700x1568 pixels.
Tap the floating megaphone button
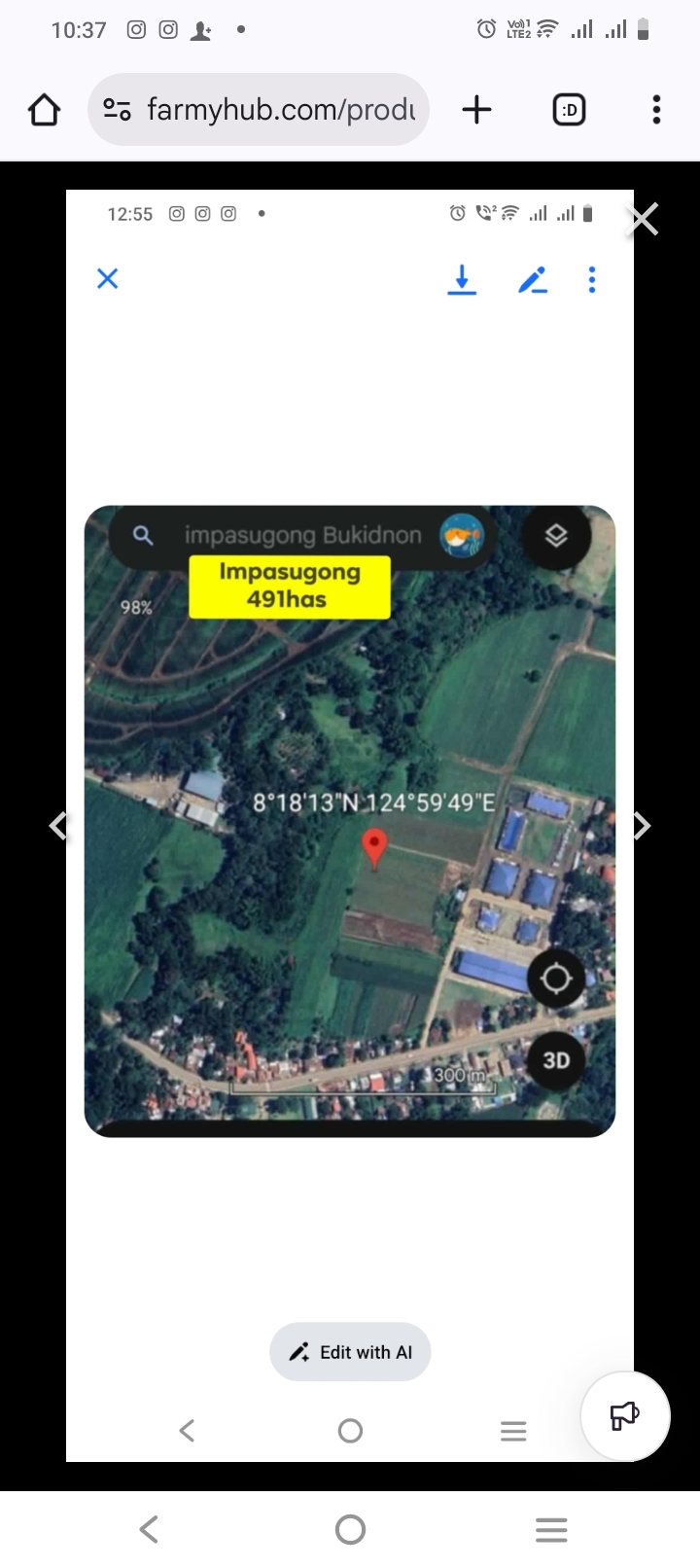click(624, 1416)
